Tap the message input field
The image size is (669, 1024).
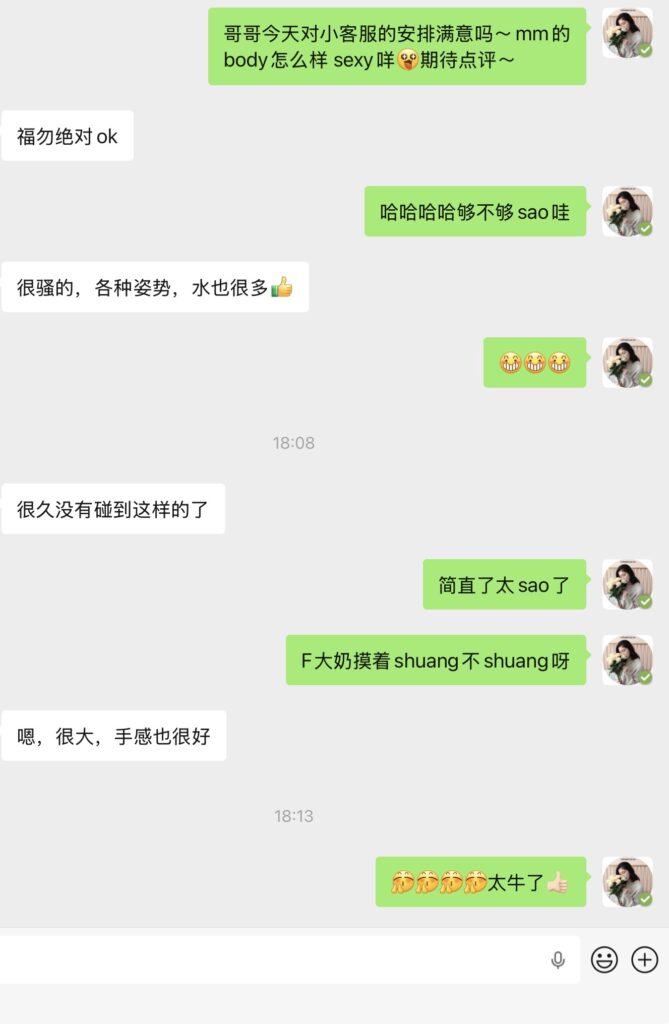coord(270,960)
